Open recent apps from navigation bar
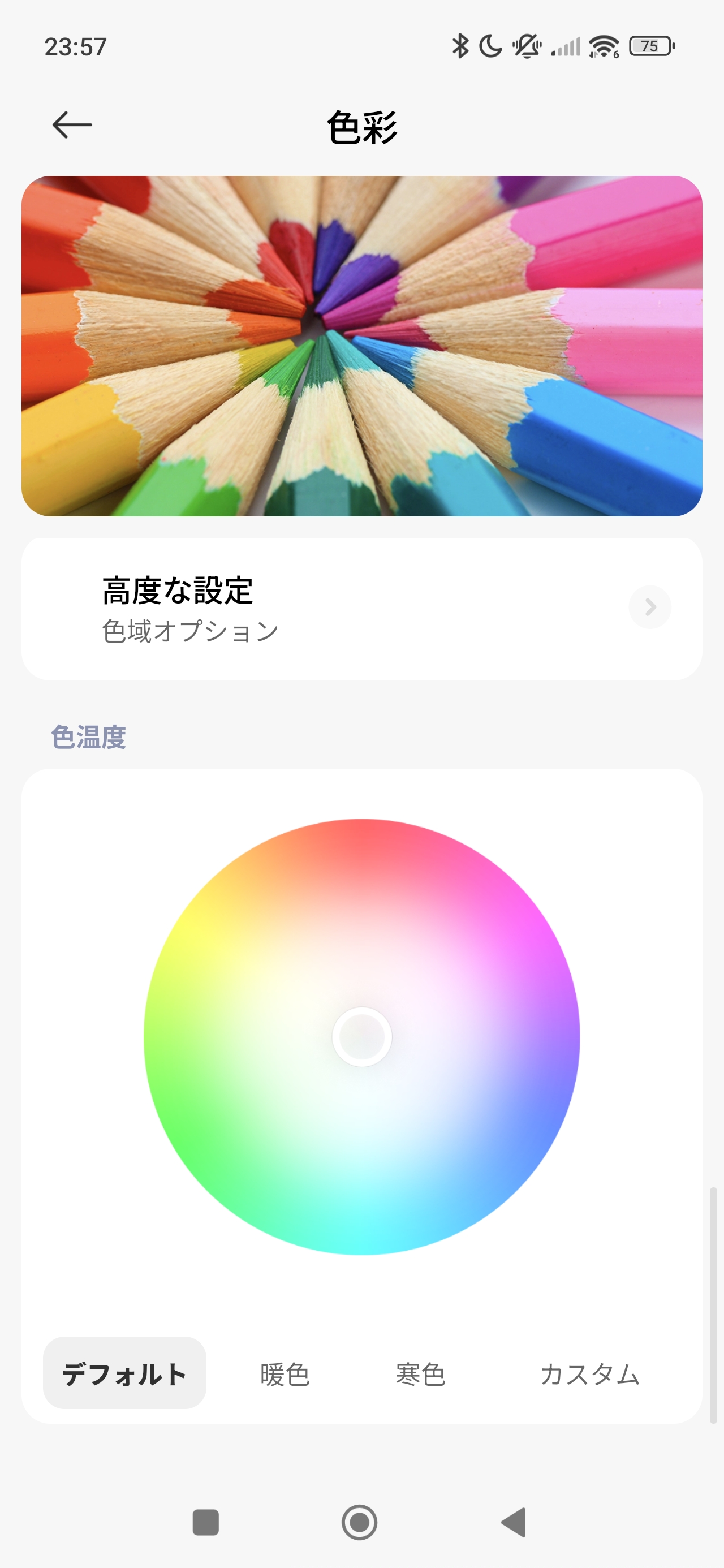724x1568 pixels. (x=205, y=1522)
